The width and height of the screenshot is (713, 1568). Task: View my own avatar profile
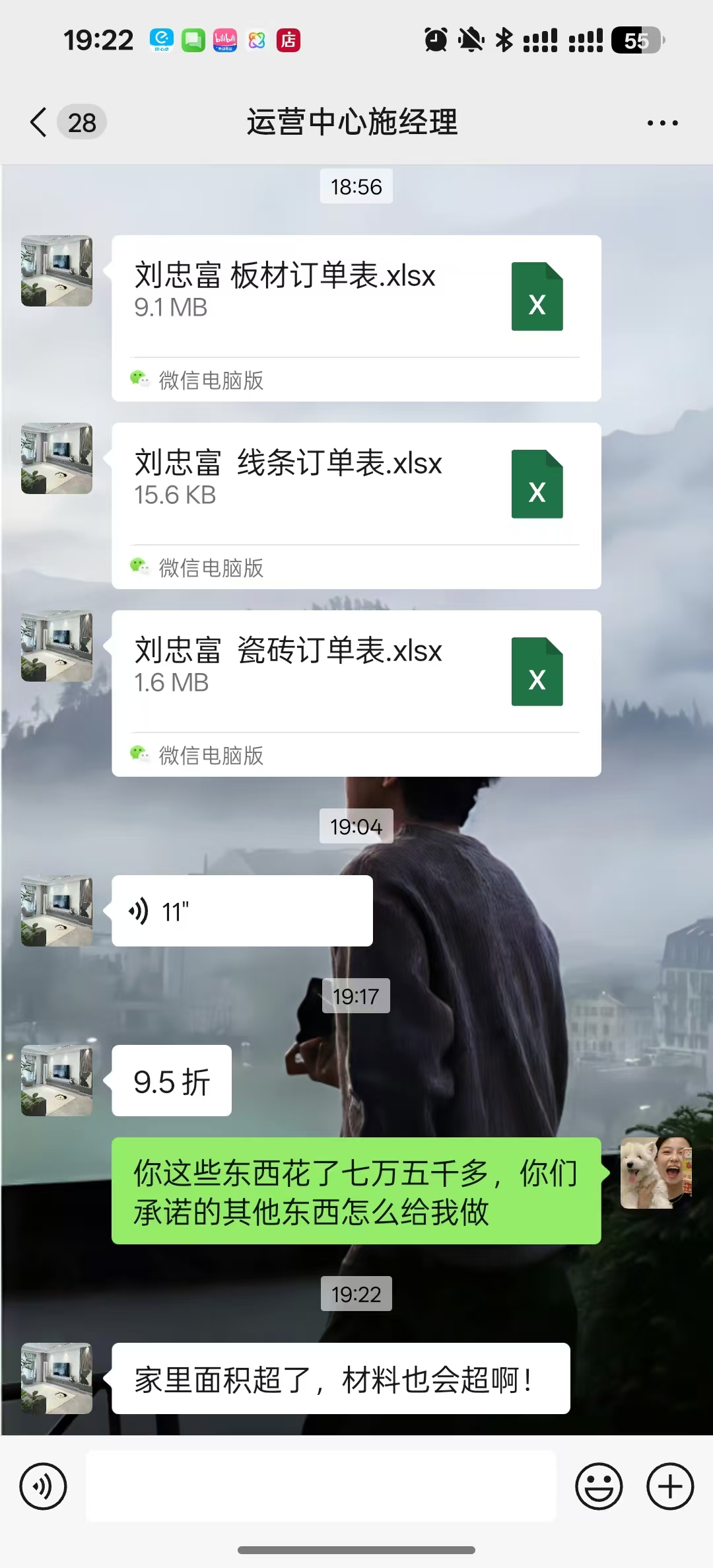click(x=656, y=1173)
